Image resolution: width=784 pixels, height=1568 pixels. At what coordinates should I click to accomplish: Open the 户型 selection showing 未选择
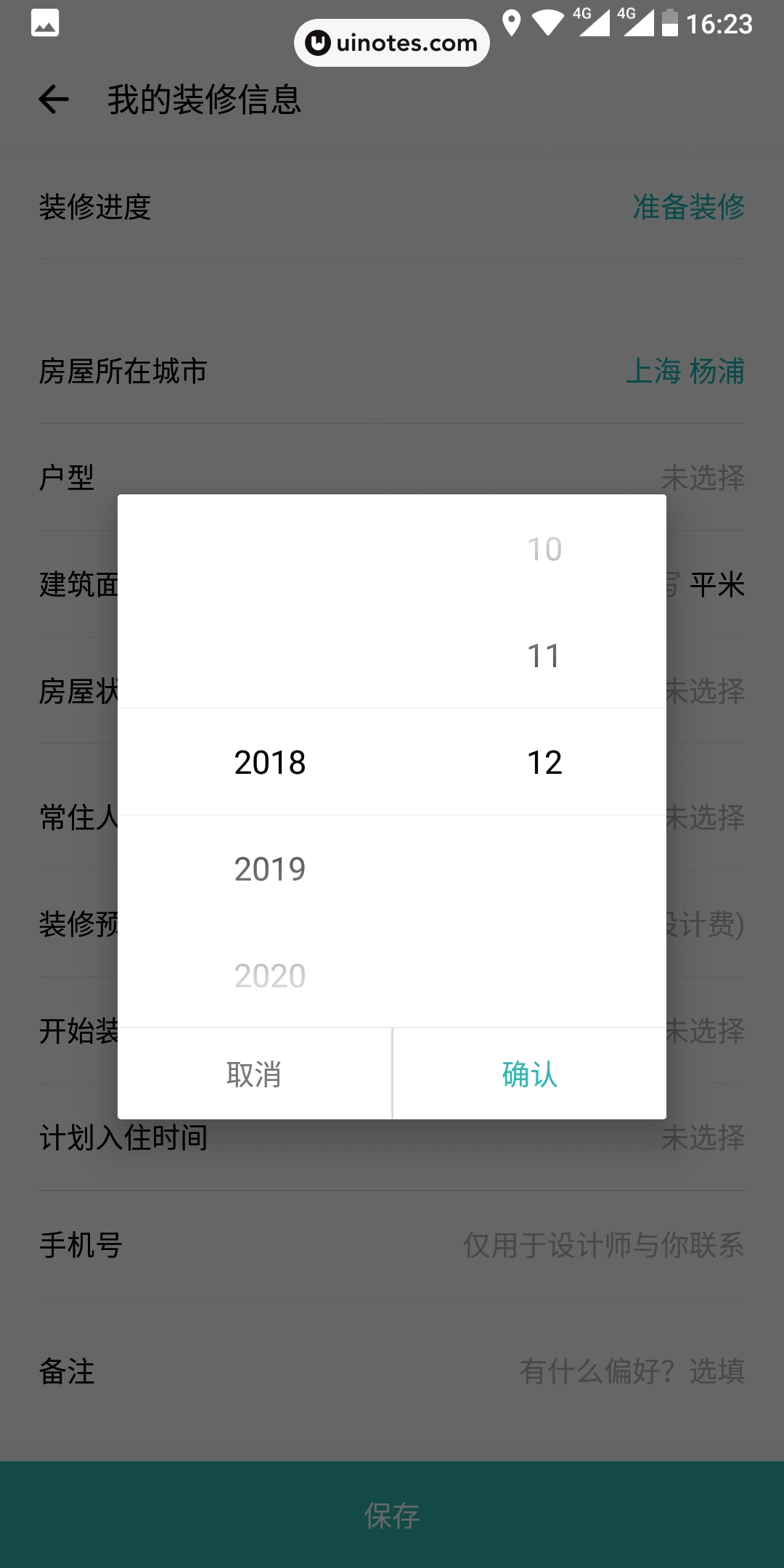tap(703, 478)
